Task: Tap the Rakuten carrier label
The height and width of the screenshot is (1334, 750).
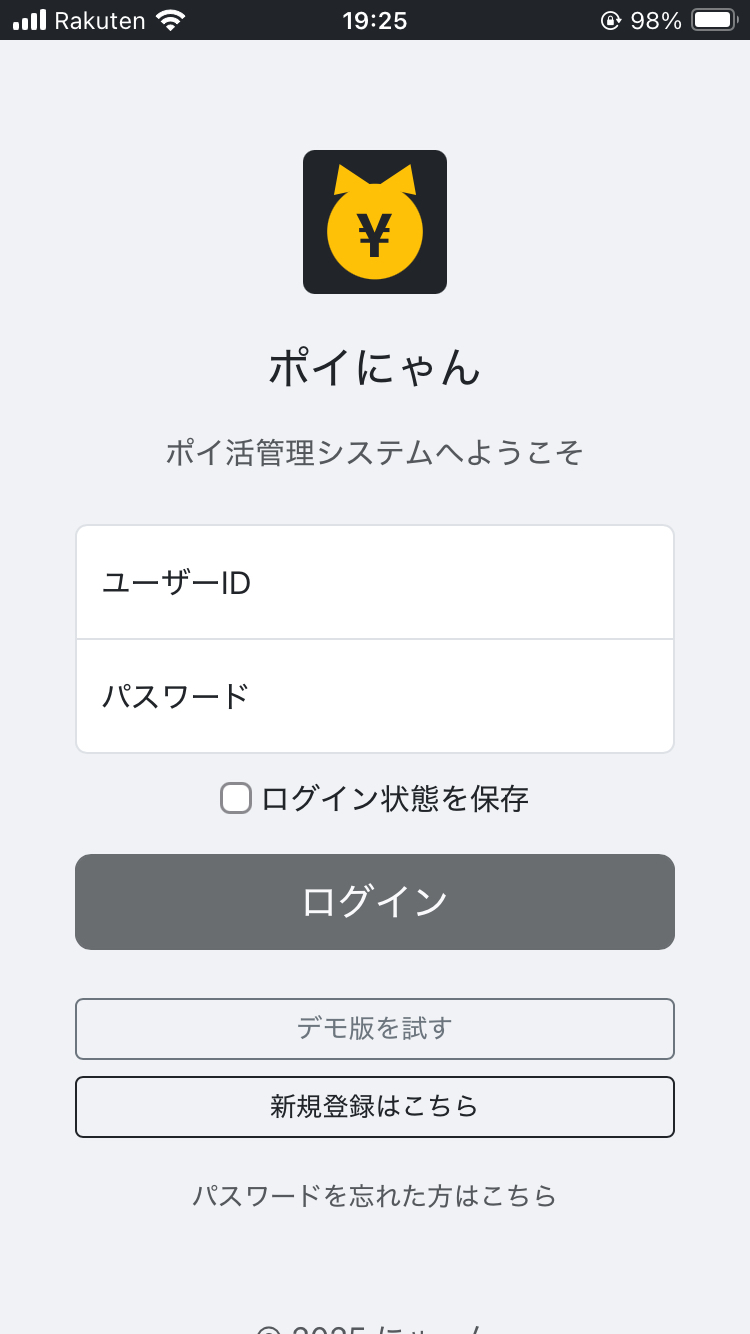Action: pyautogui.click(x=101, y=18)
